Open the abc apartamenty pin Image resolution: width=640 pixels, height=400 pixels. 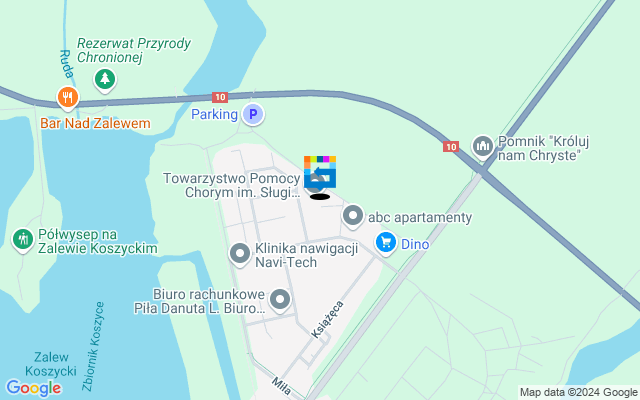pos(352,216)
